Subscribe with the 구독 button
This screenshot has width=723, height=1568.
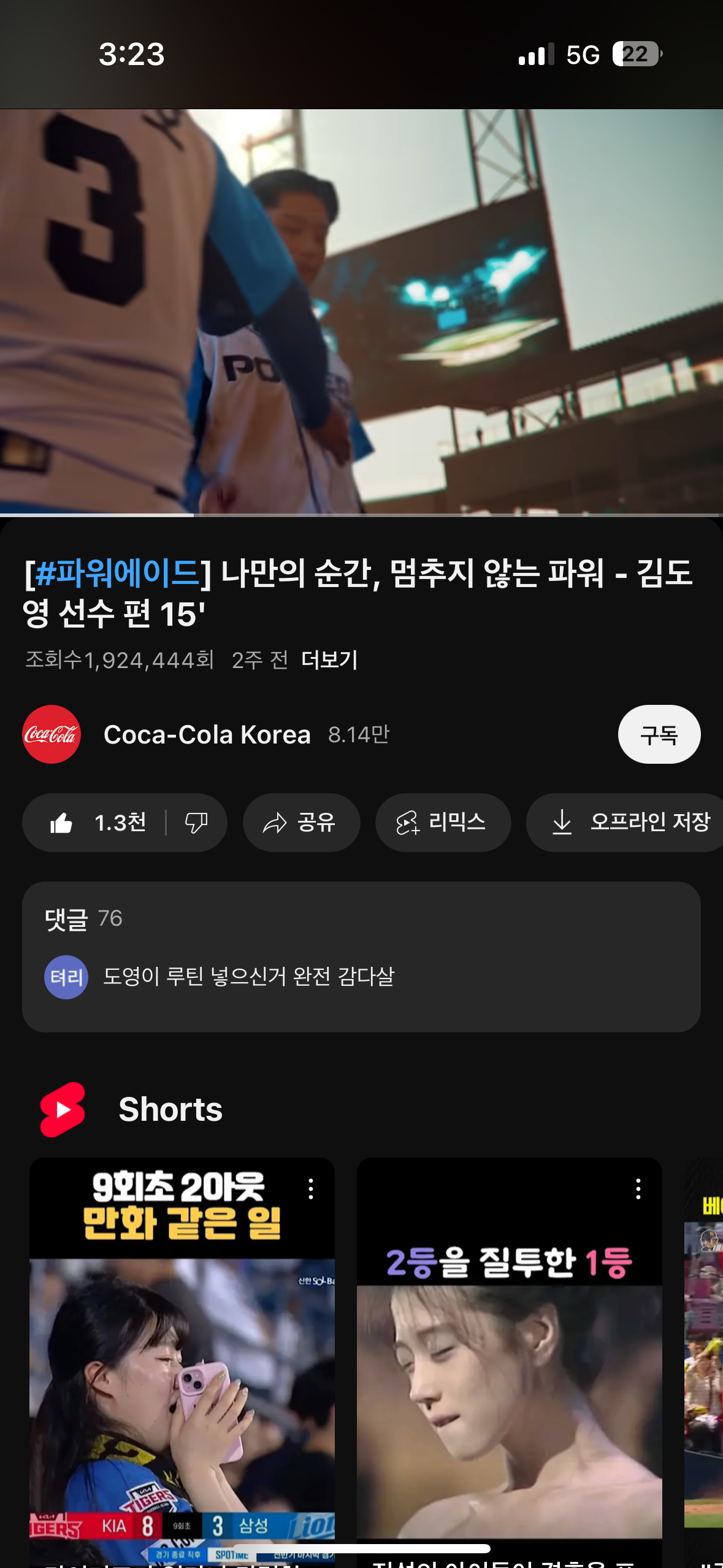pos(659,734)
